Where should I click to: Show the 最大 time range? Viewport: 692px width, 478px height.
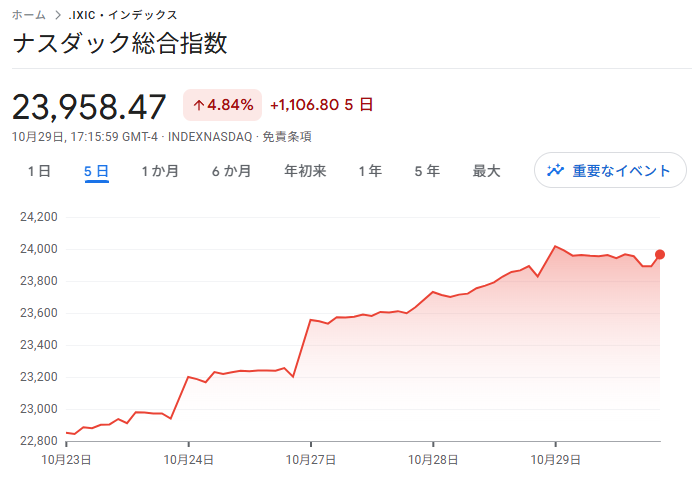pyautogui.click(x=486, y=171)
